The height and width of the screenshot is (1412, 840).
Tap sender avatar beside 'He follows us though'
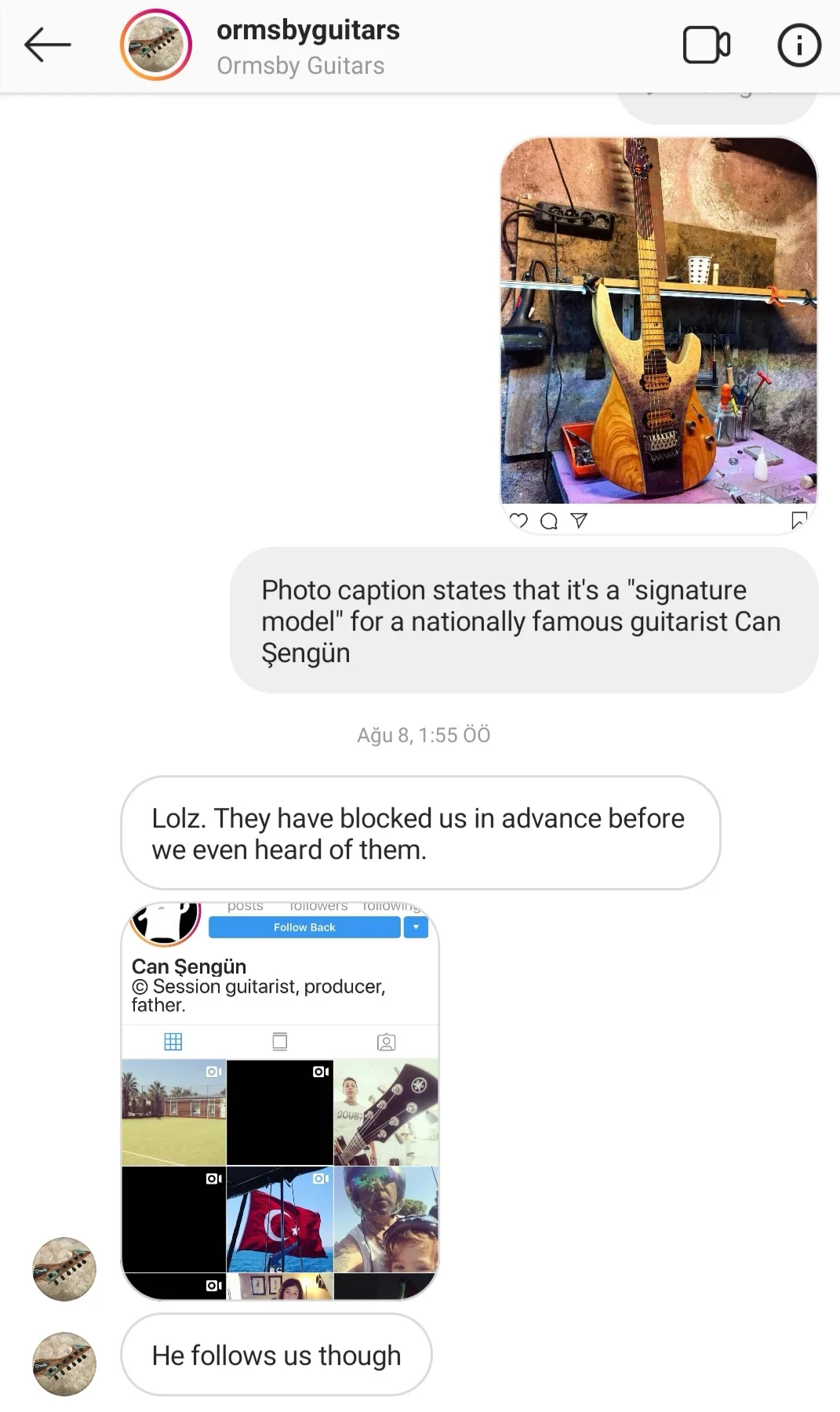point(64,1363)
